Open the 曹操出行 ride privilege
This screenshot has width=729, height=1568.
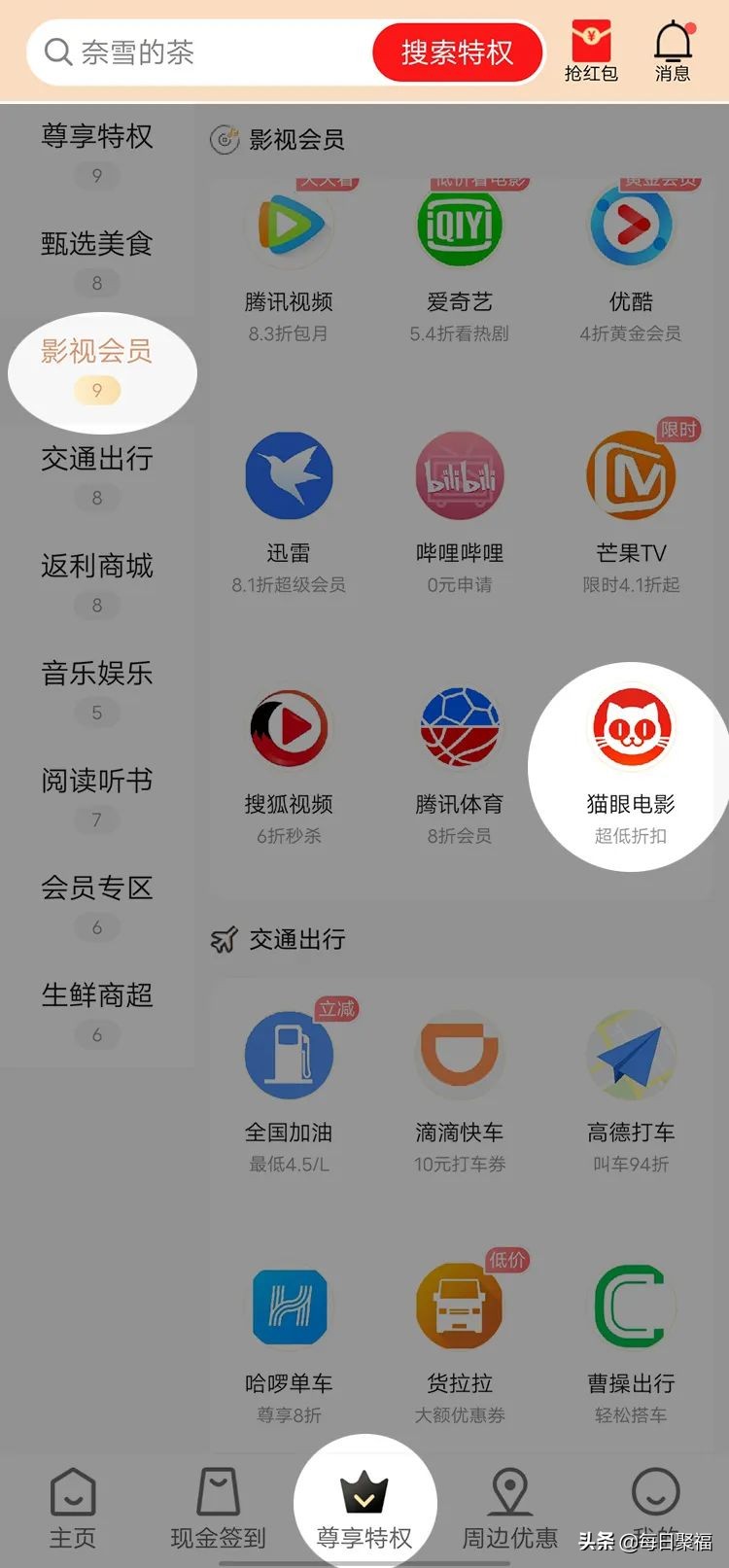point(632,1307)
